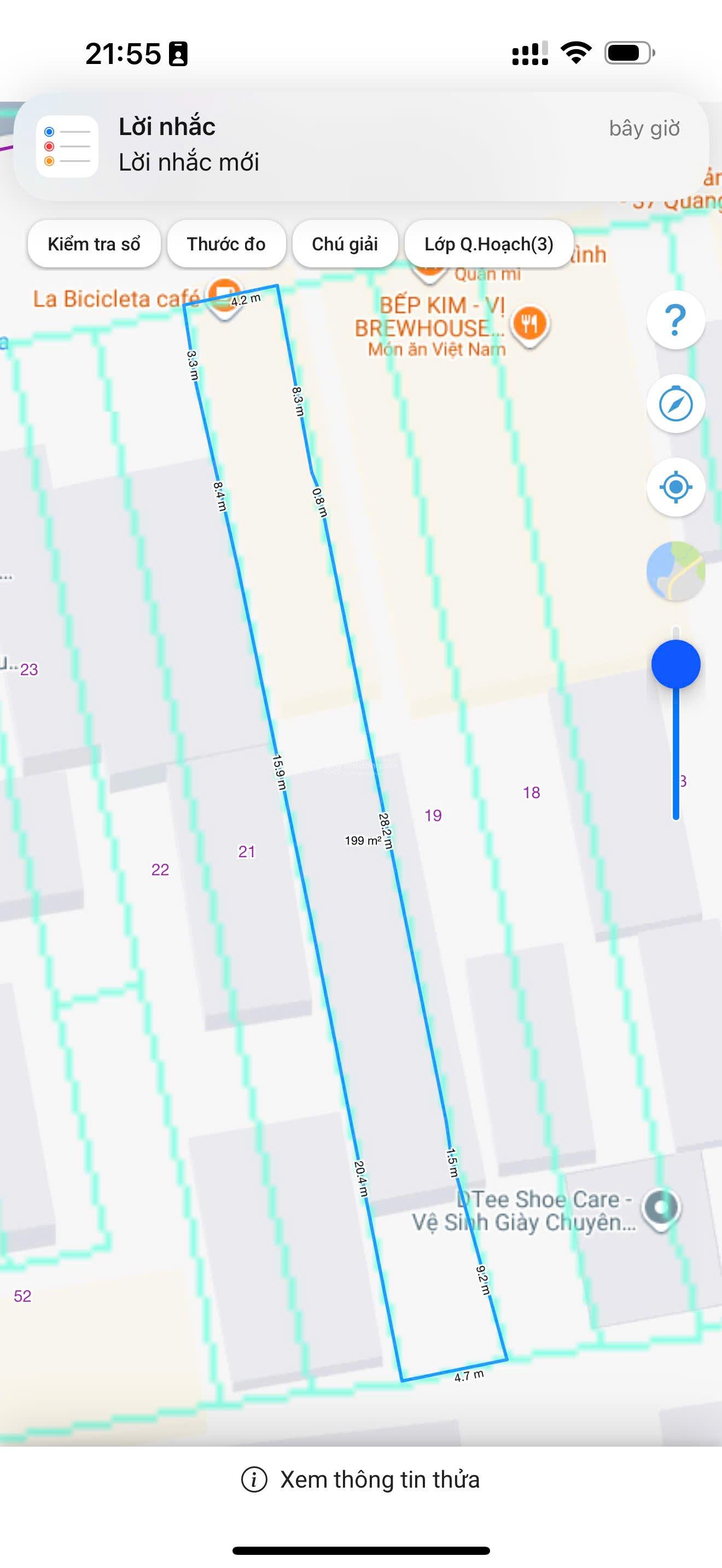This screenshot has height=1568, width=722.
Task: Select the DTee Shoe Care map pin
Action: (661, 1207)
